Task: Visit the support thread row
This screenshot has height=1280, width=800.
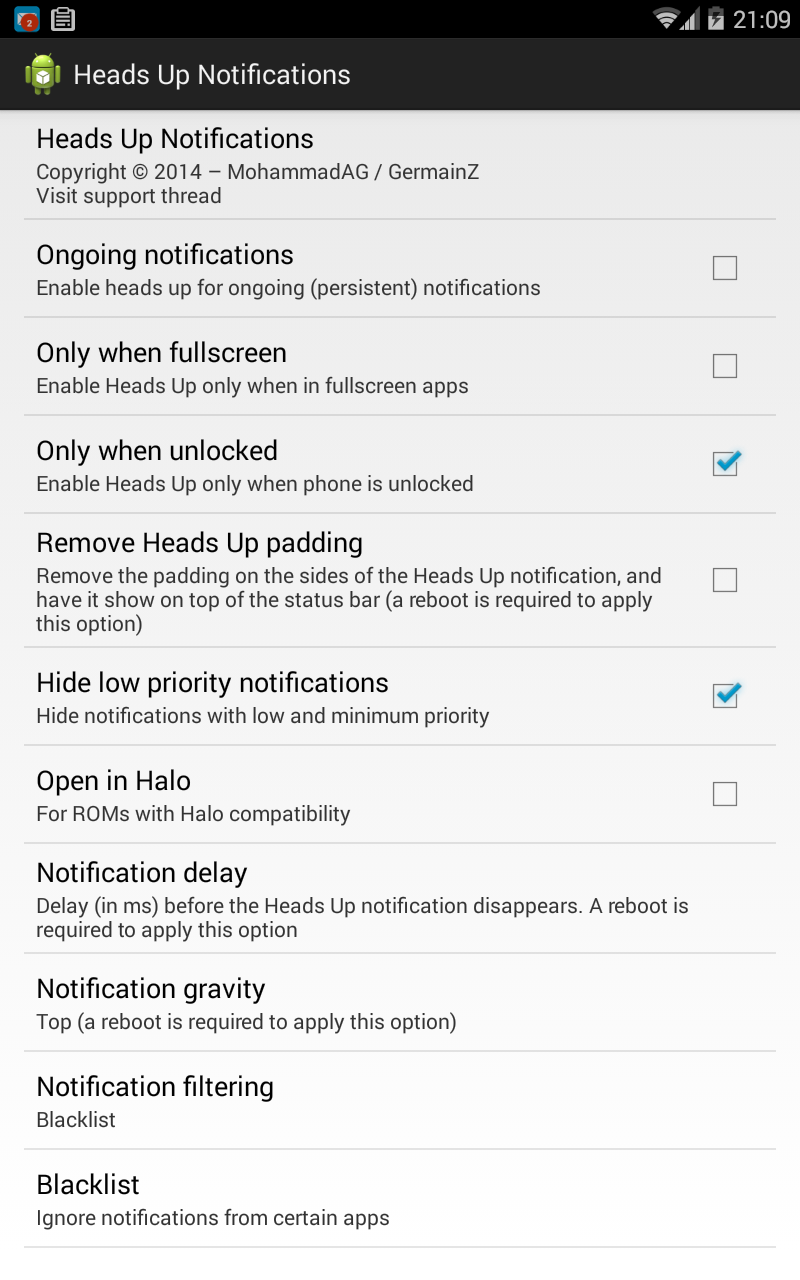Action: point(400,165)
